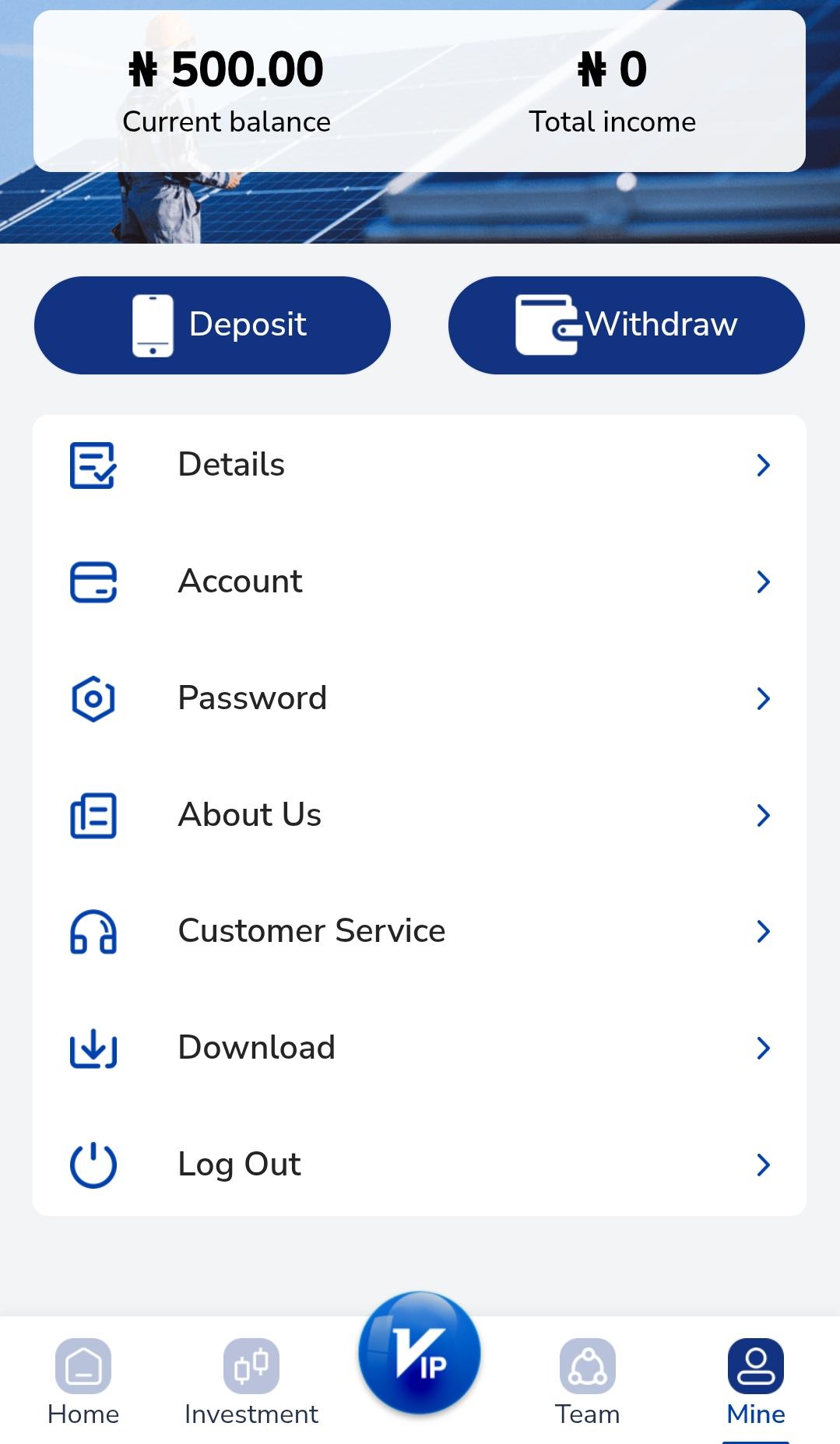Tap the Password hexagon lock icon
Screen dimensions: 840x1444
(93, 698)
